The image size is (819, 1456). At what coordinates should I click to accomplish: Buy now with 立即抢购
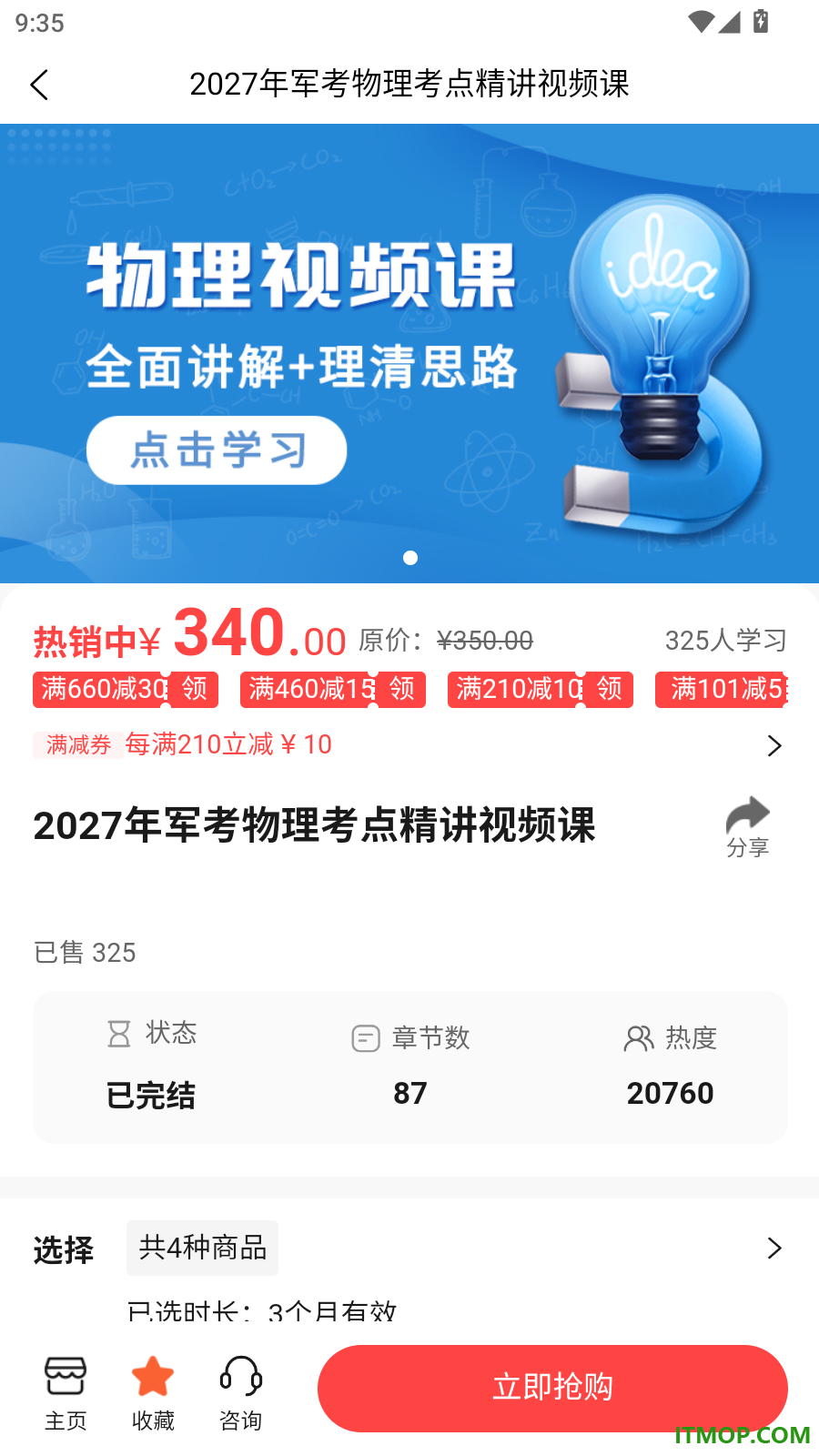(552, 1388)
